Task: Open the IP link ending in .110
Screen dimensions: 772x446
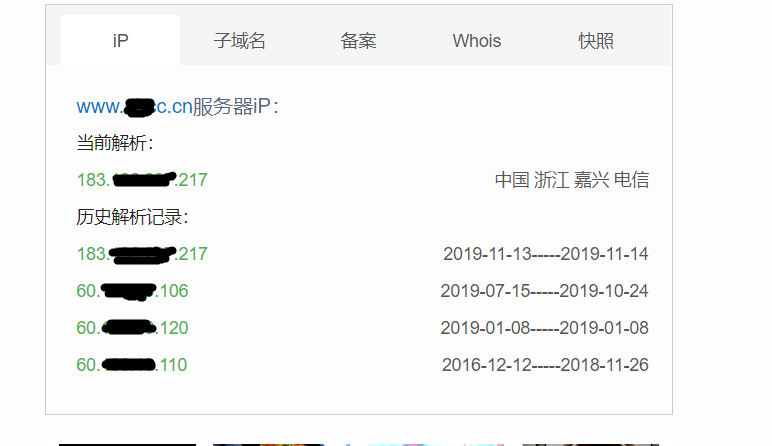Action: tap(132, 365)
